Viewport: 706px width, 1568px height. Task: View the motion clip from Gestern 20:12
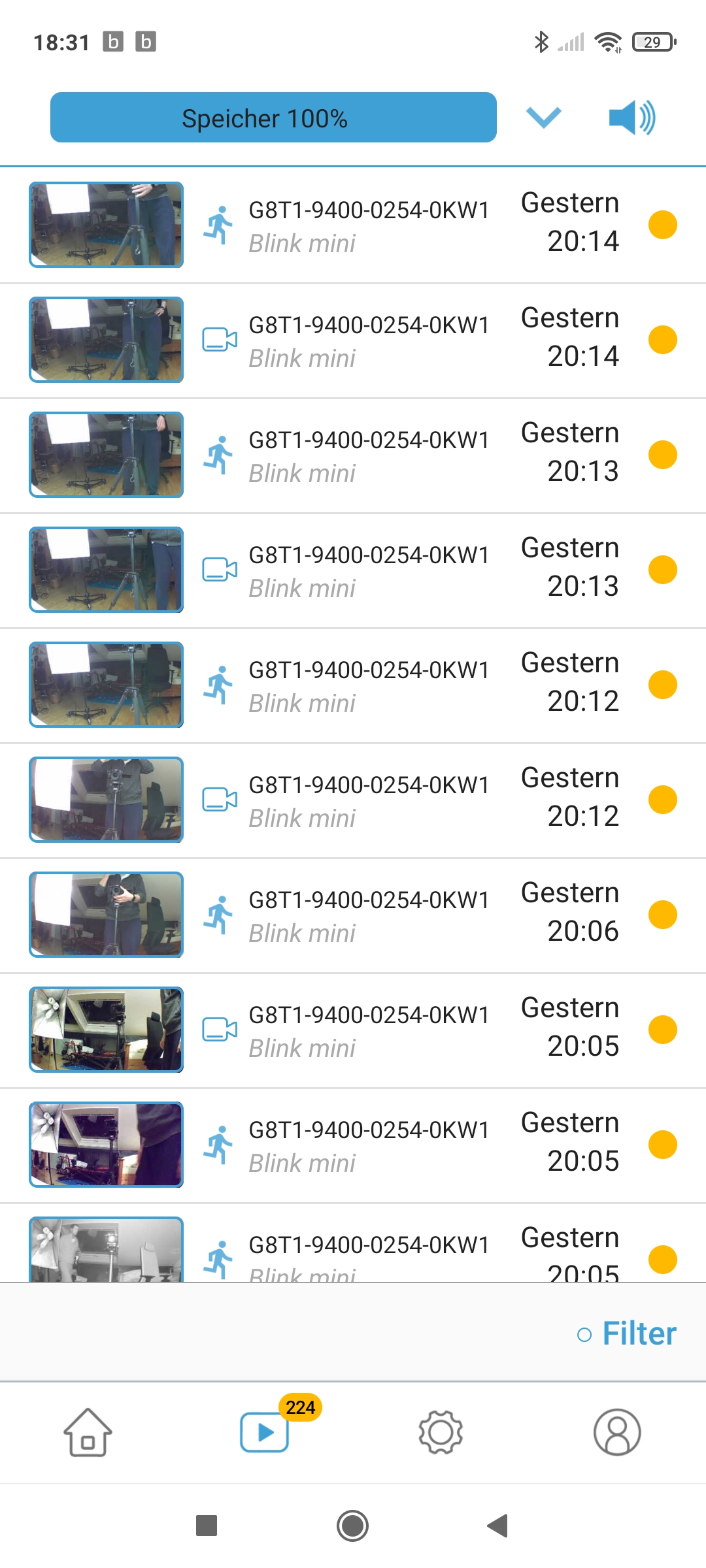(x=353, y=685)
